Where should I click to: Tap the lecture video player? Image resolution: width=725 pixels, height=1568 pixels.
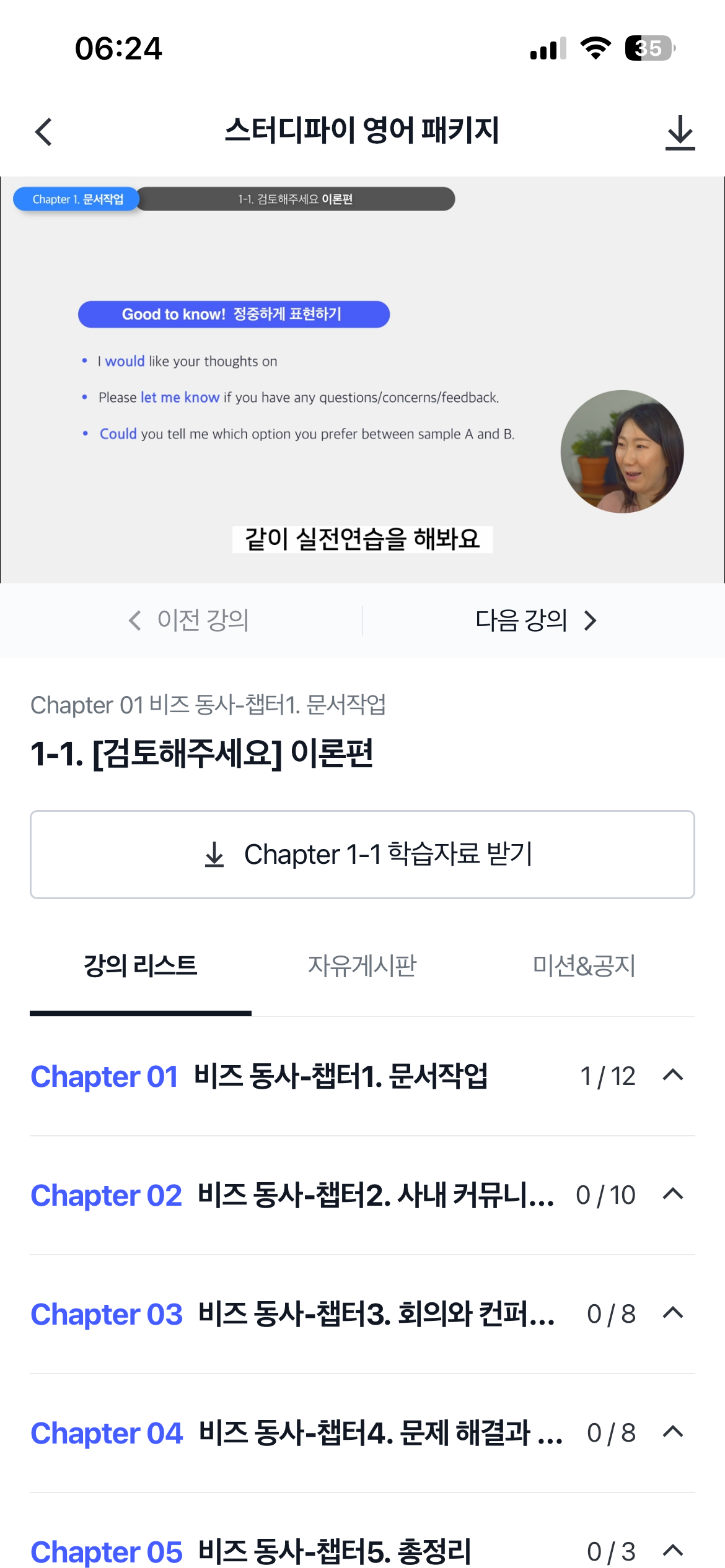coord(362,380)
